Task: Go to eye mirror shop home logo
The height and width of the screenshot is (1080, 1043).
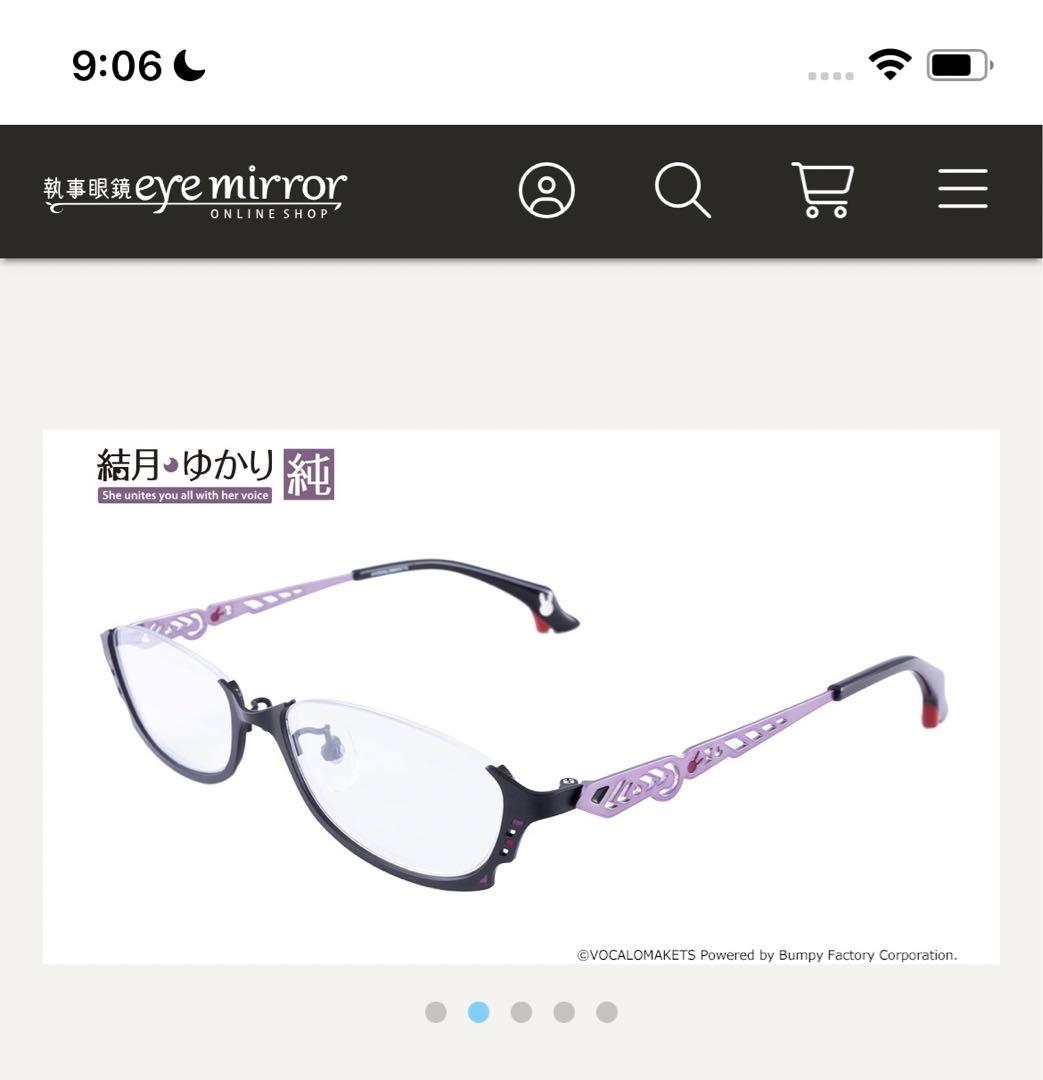Action: coord(196,191)
